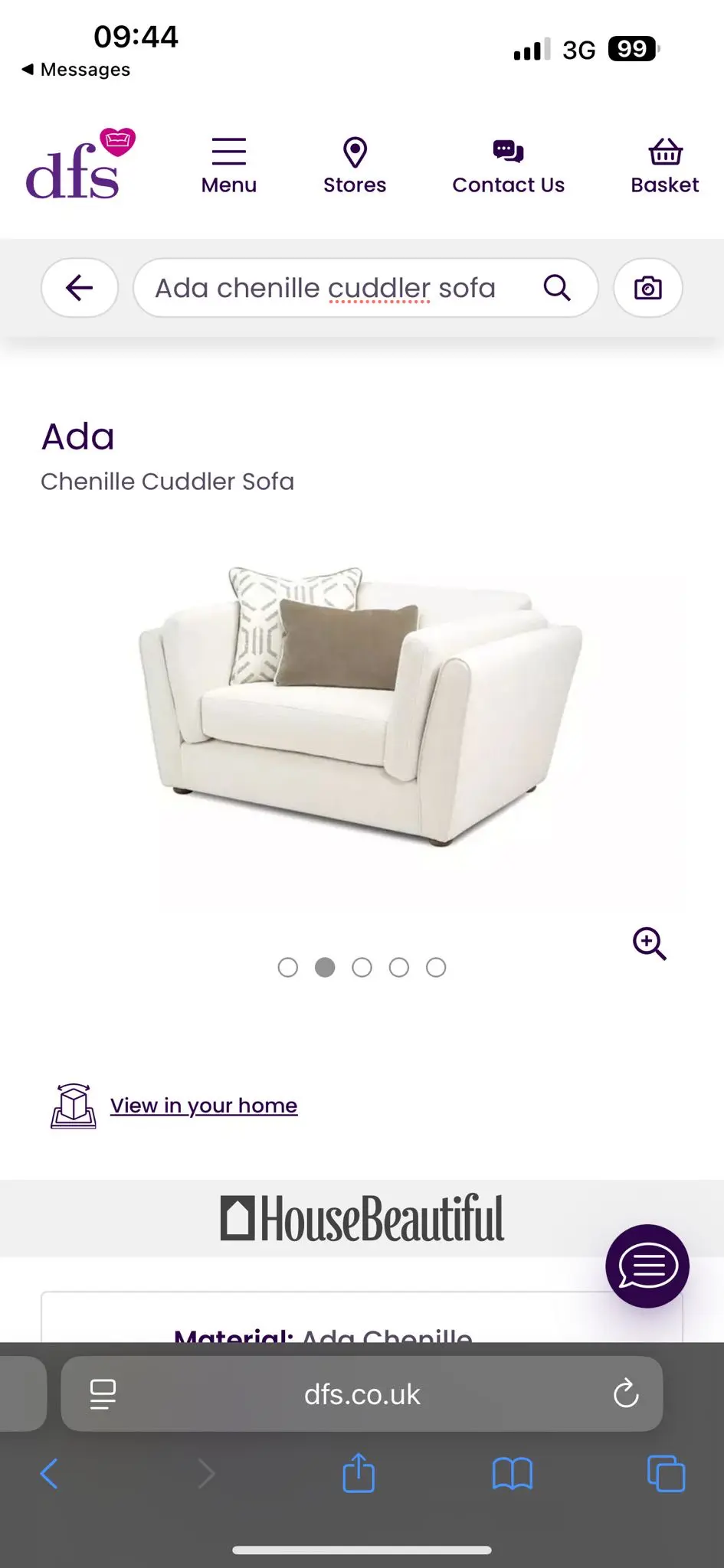Jump to the fifth image dot
This screenshot has height=1568, width=724.
436,968
